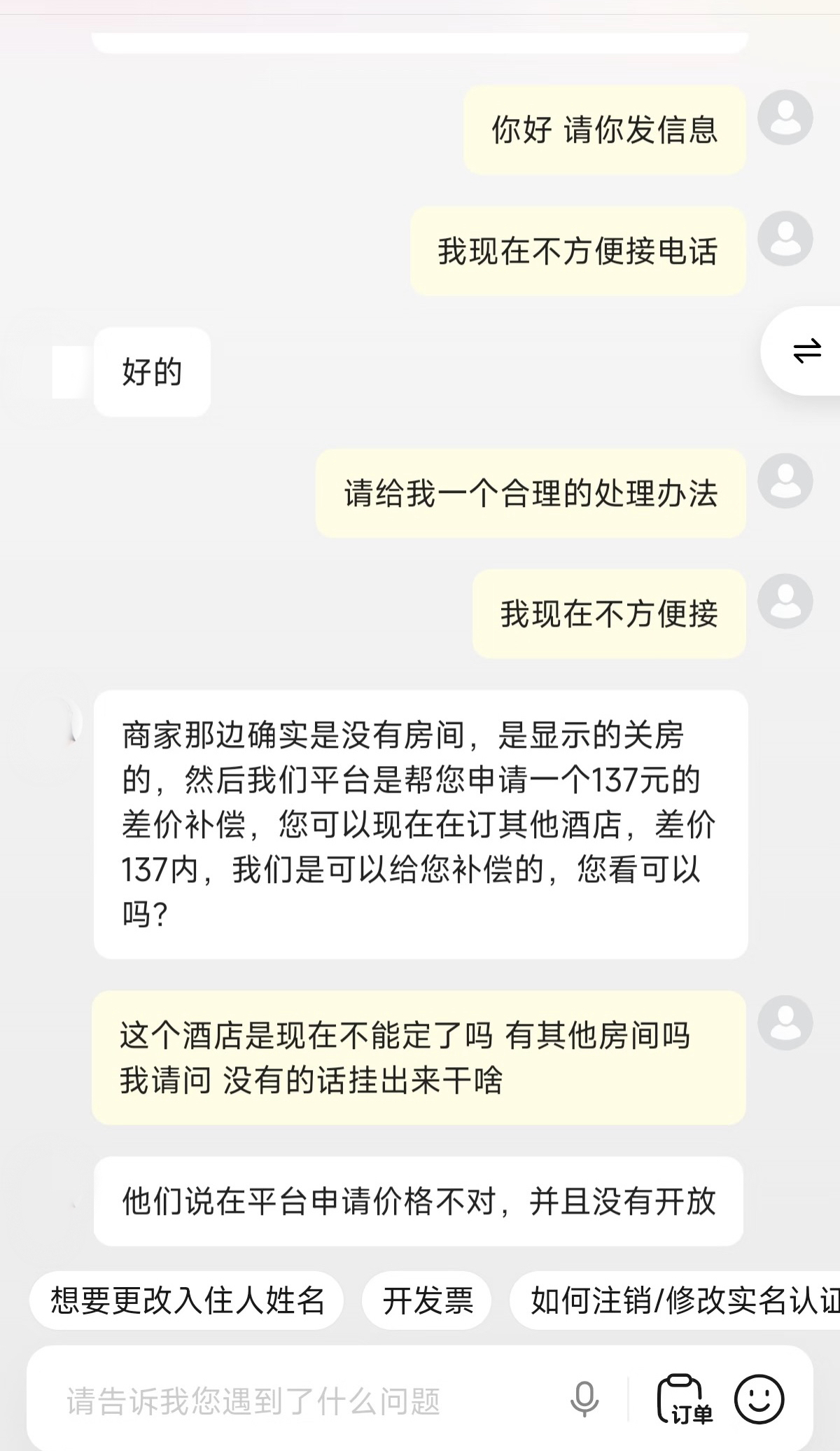Open the emoji smiley picker
Screen dimensions: 840x1451
759,1399
